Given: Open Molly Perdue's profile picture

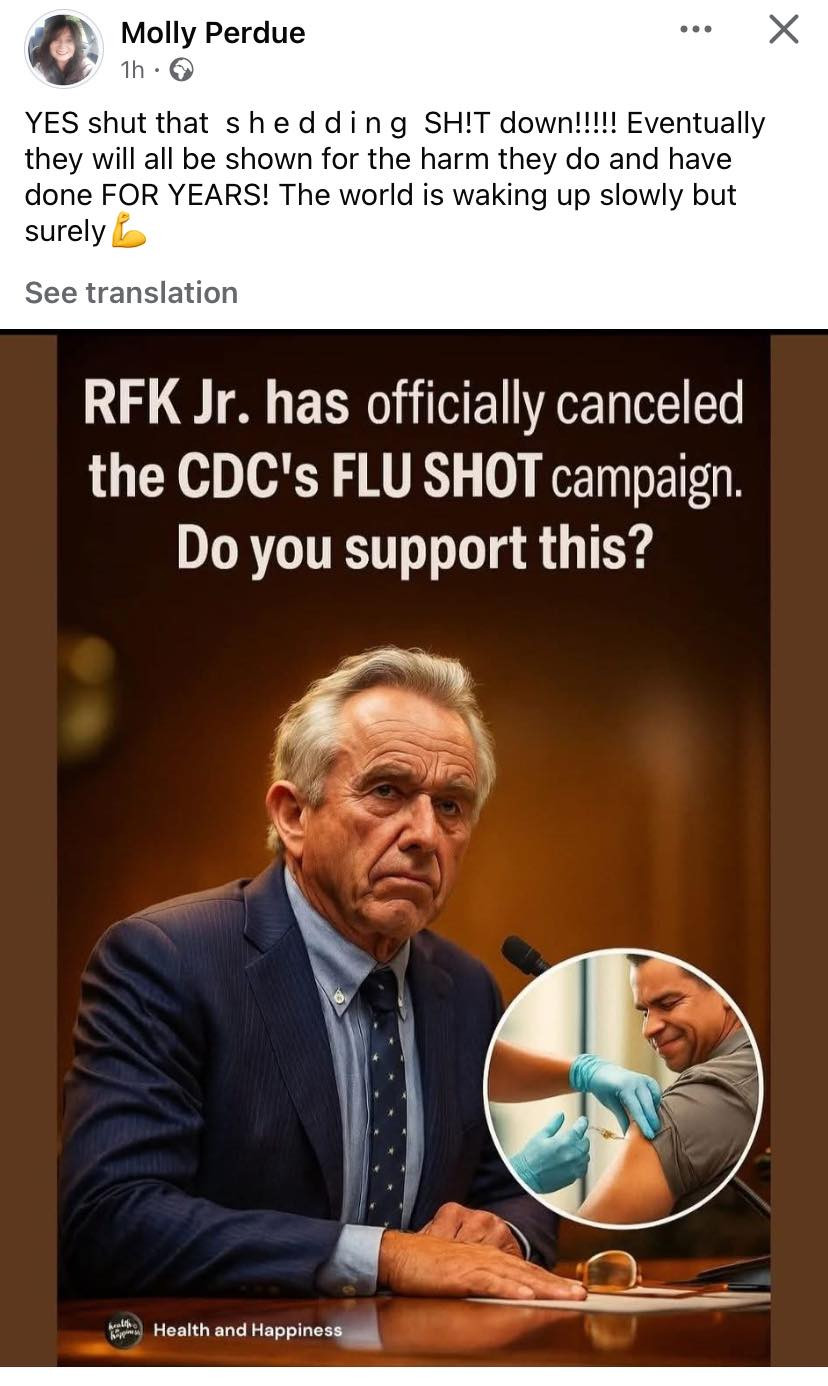Looking at the screenshot, I should (x=64, y=49).
